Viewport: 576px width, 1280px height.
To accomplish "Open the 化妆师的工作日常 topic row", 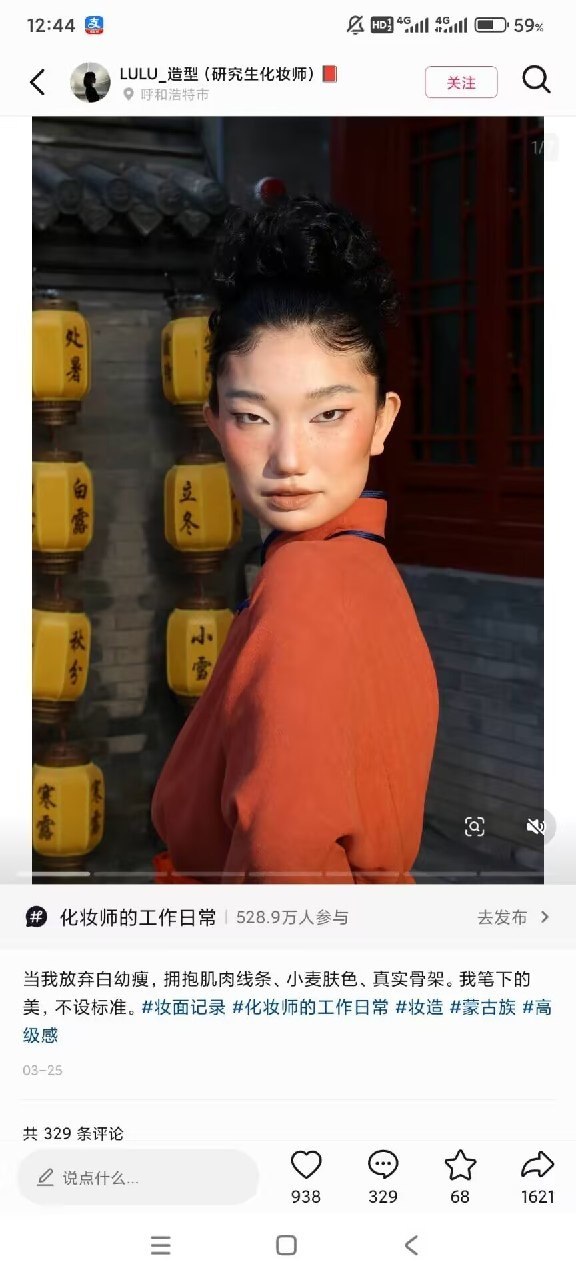I will pos(288,917).
